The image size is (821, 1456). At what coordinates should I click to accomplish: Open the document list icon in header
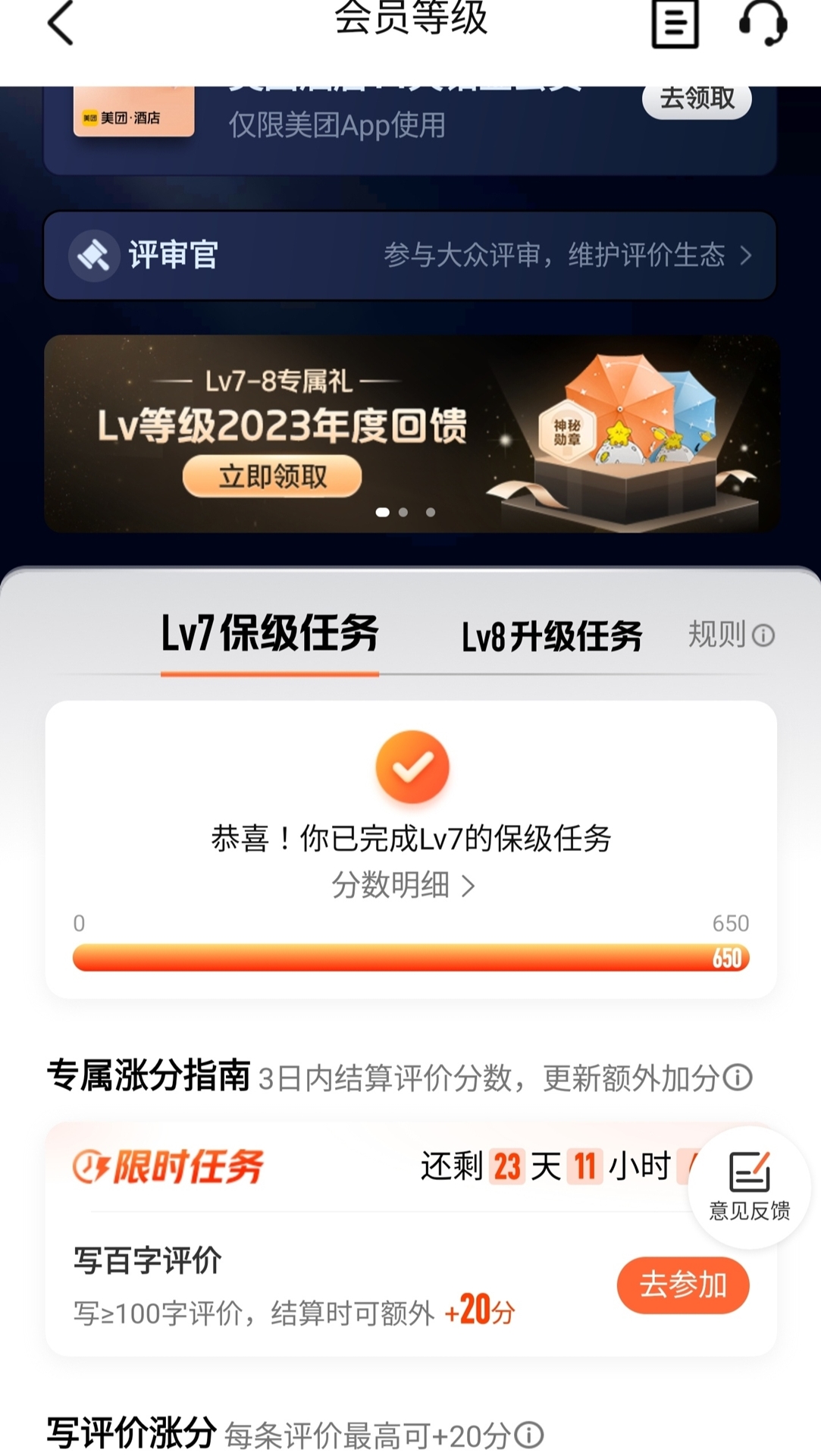[x=675, y=24]
